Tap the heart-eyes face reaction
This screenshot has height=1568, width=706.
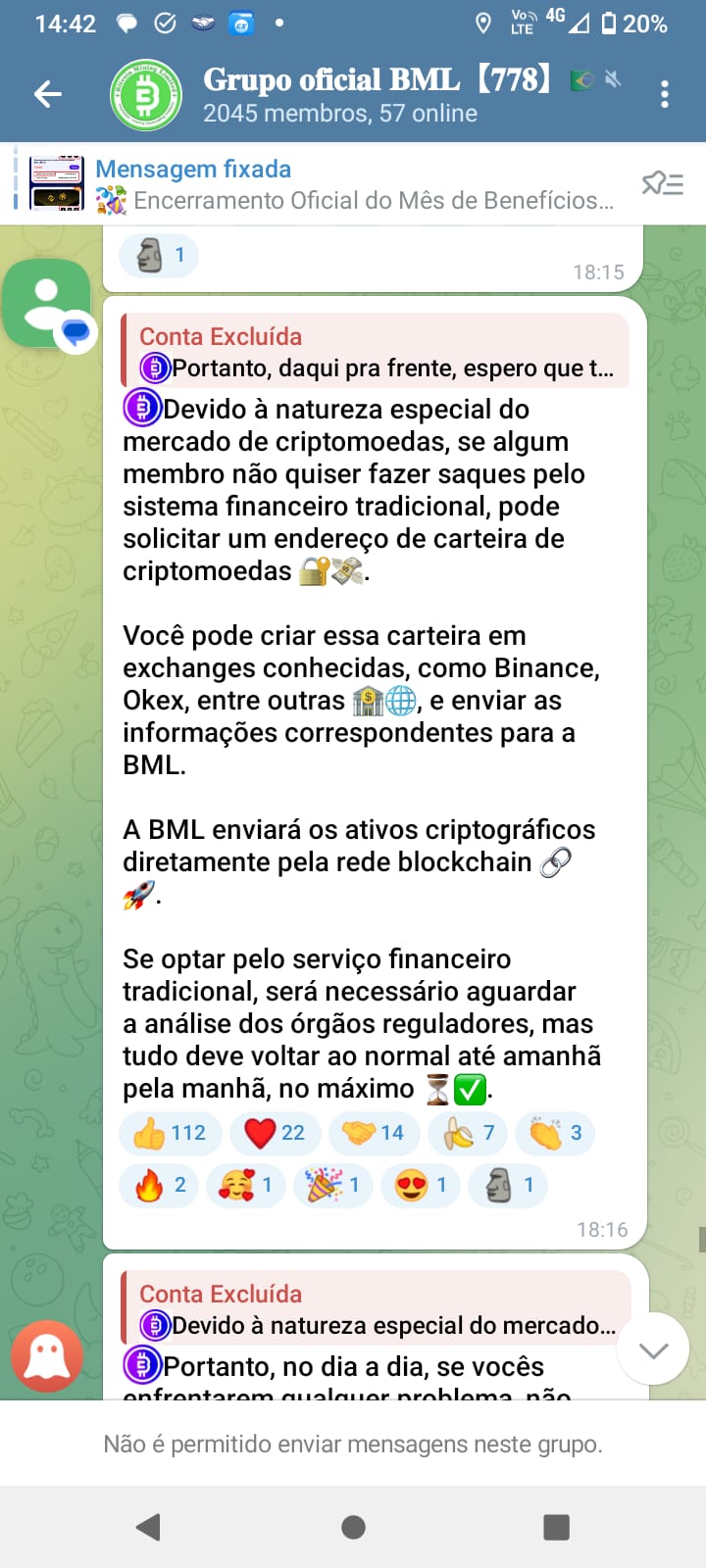pos(421,1185)
